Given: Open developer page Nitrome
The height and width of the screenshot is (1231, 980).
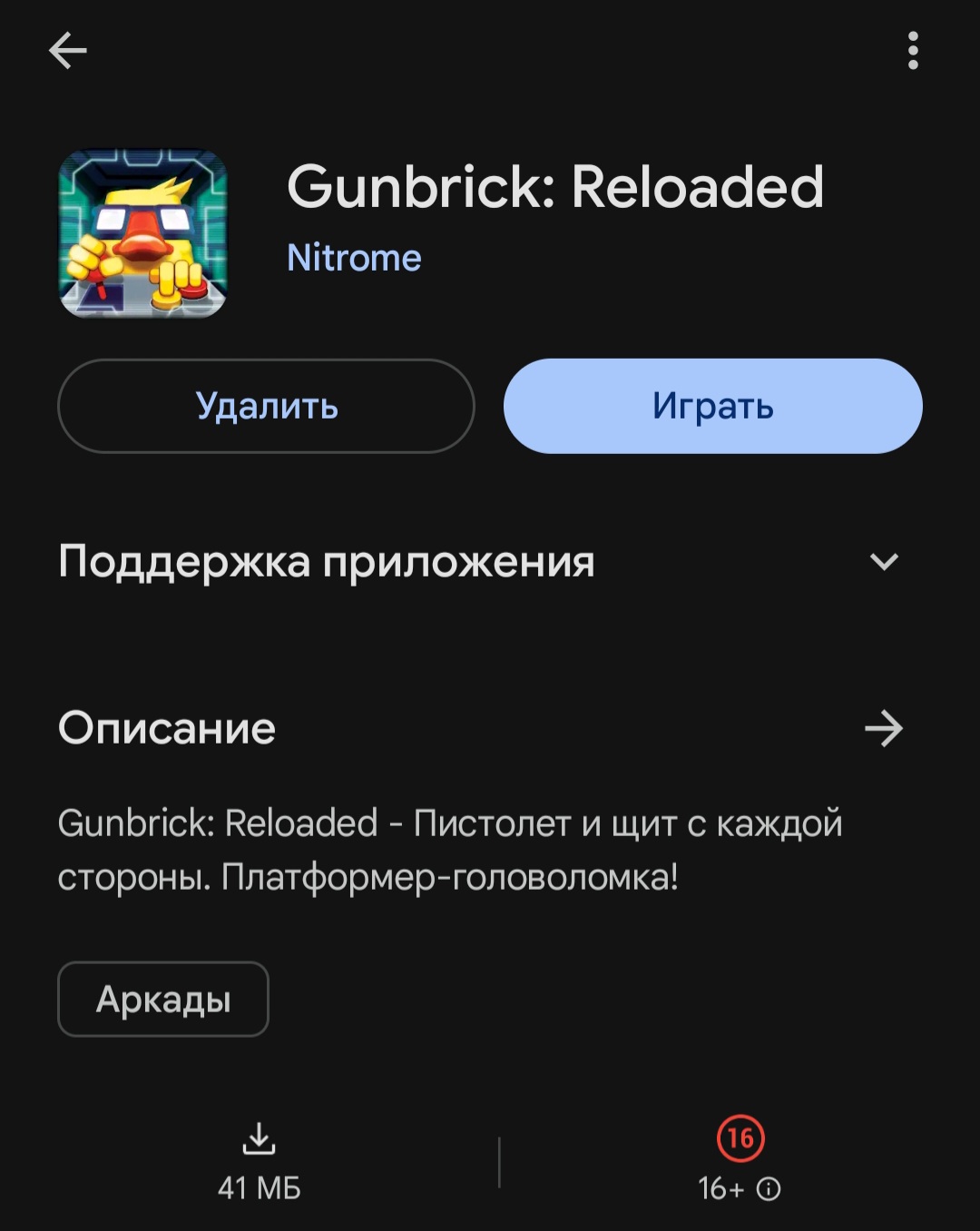Looking at the screenshot, I should (x=354, y=258).
